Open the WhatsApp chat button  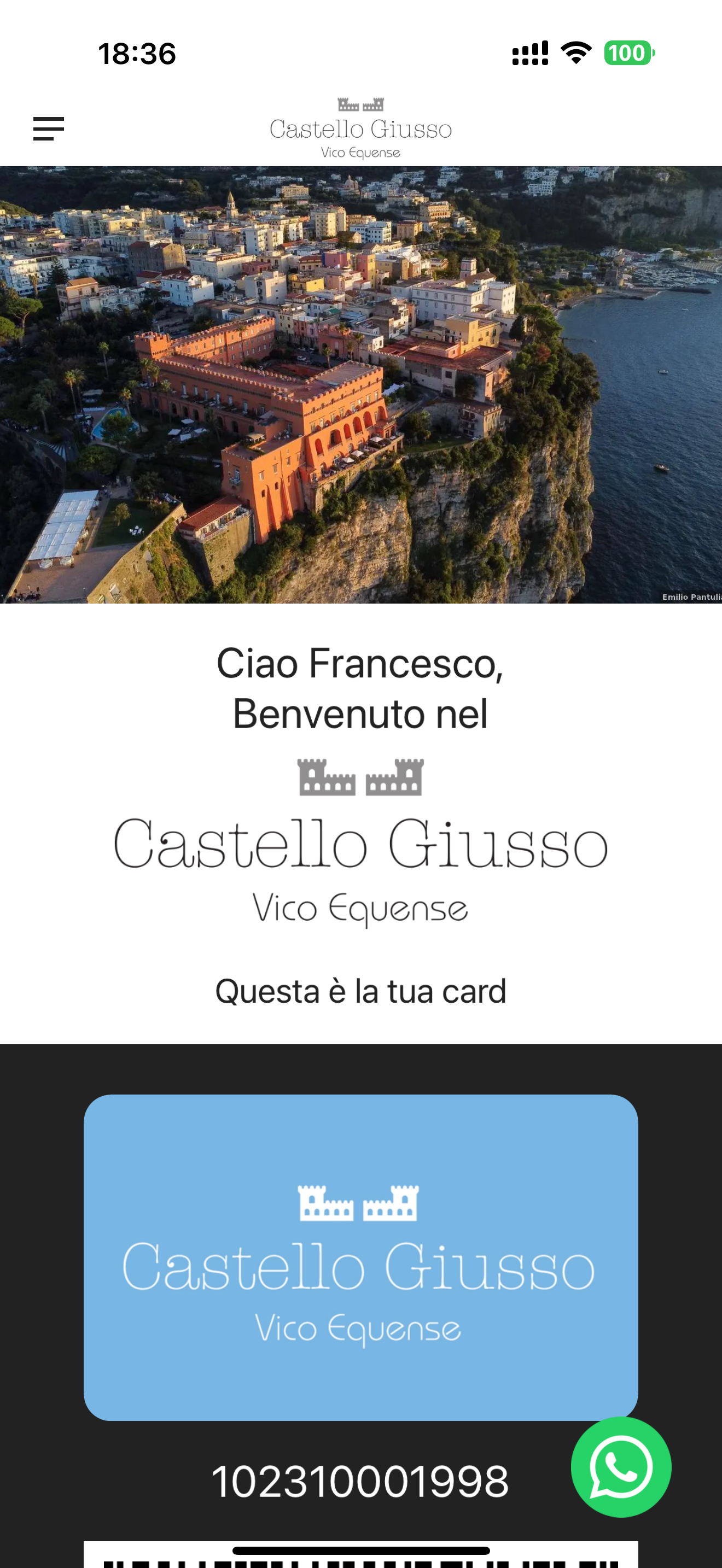tap(620, 1466)
